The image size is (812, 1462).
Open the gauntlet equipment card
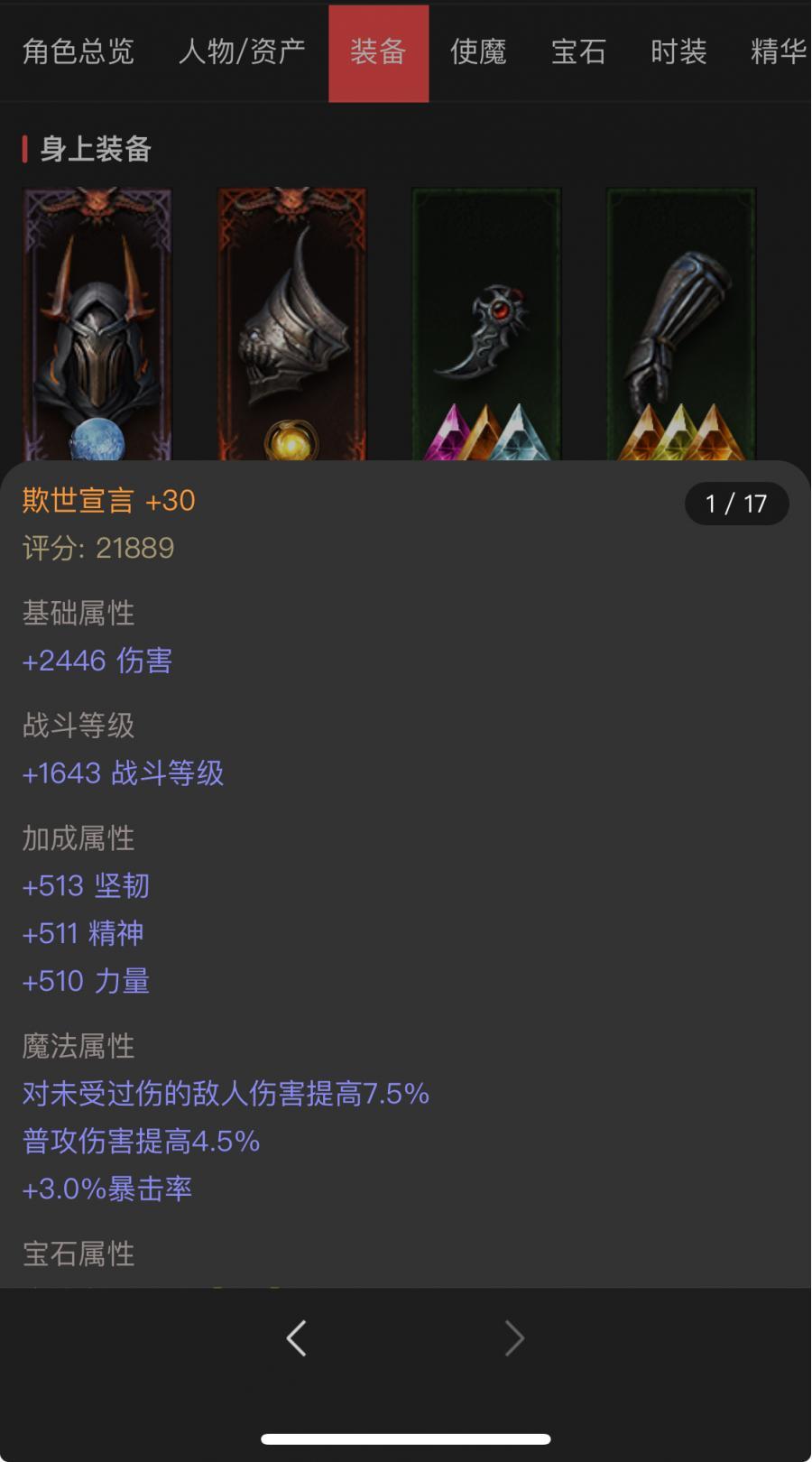(x=681, y=325)
